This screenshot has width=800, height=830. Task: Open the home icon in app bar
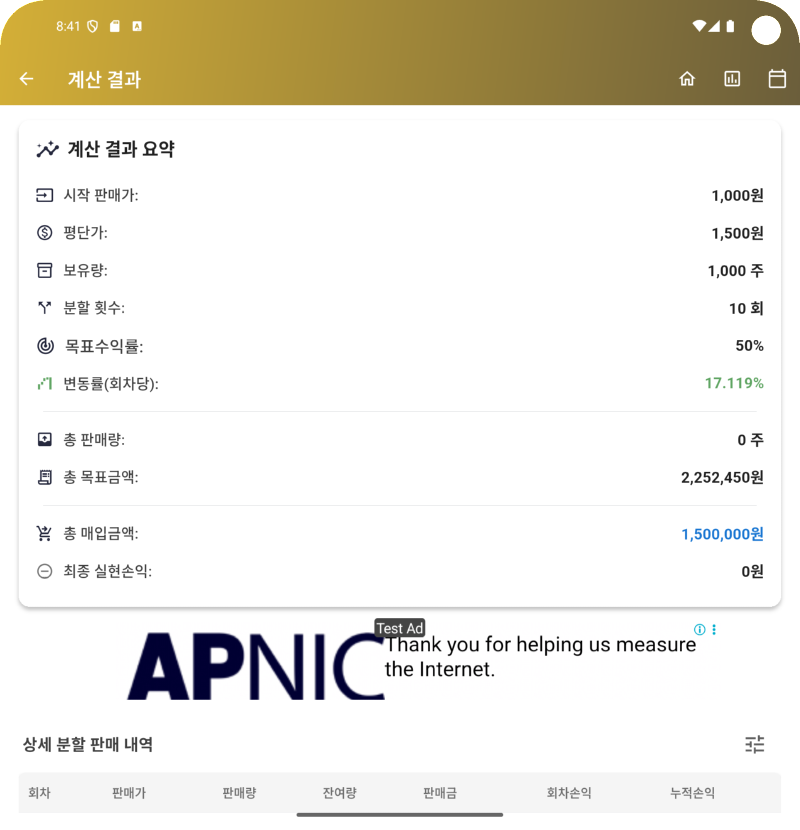[687, 79]
